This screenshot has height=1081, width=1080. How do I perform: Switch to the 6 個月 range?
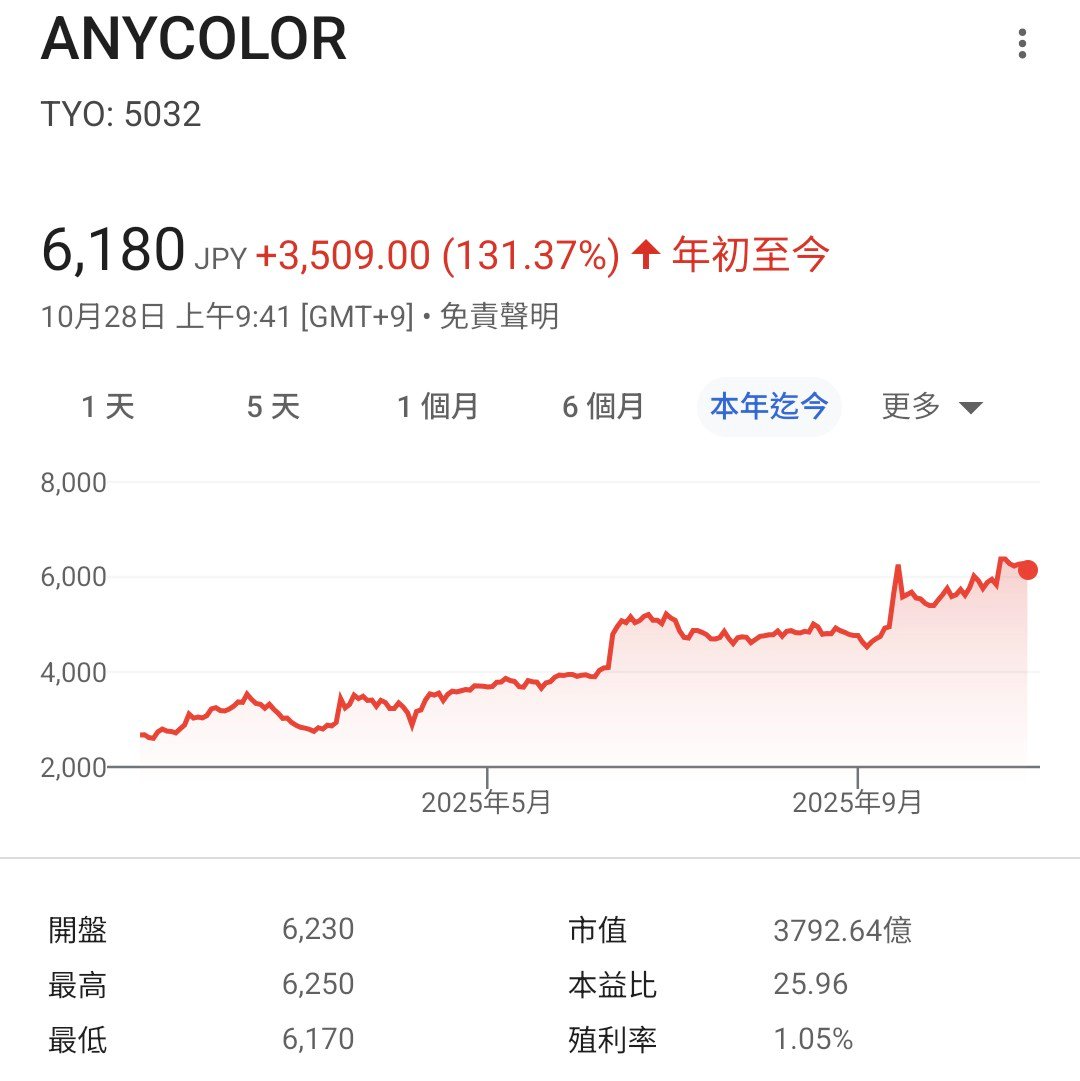click(603, 407)
